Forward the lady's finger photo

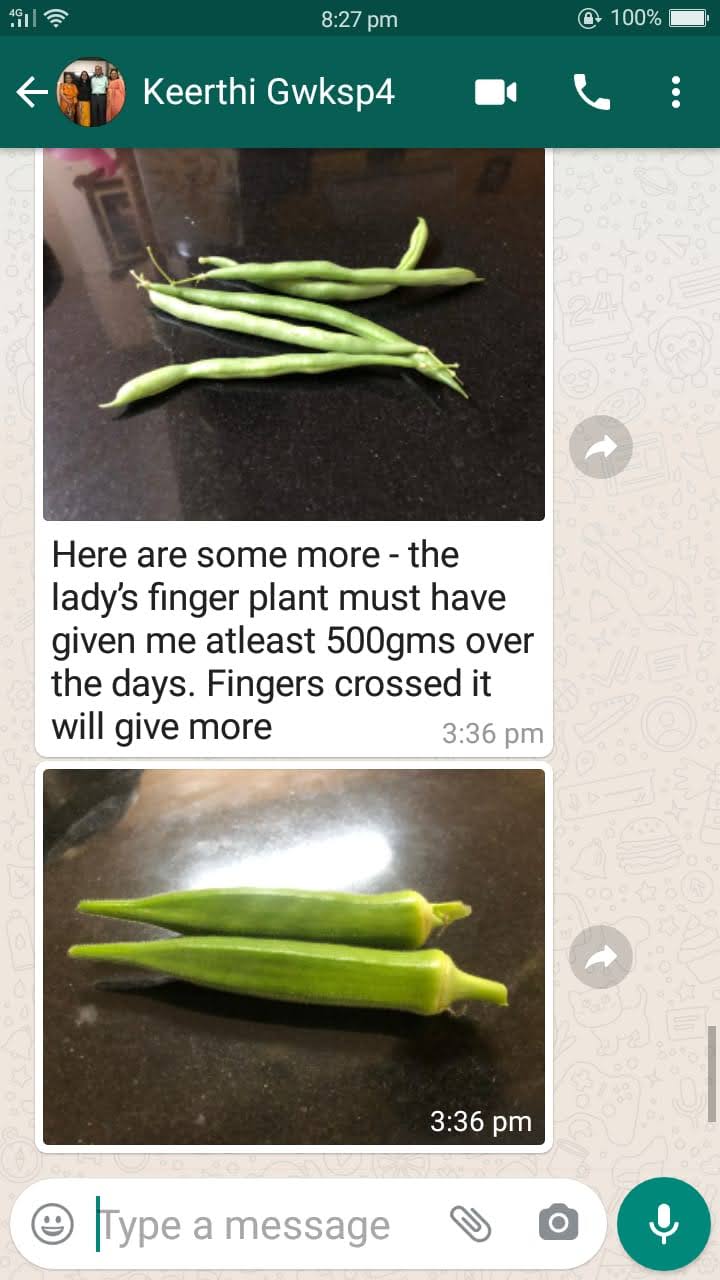click(600, 957)
